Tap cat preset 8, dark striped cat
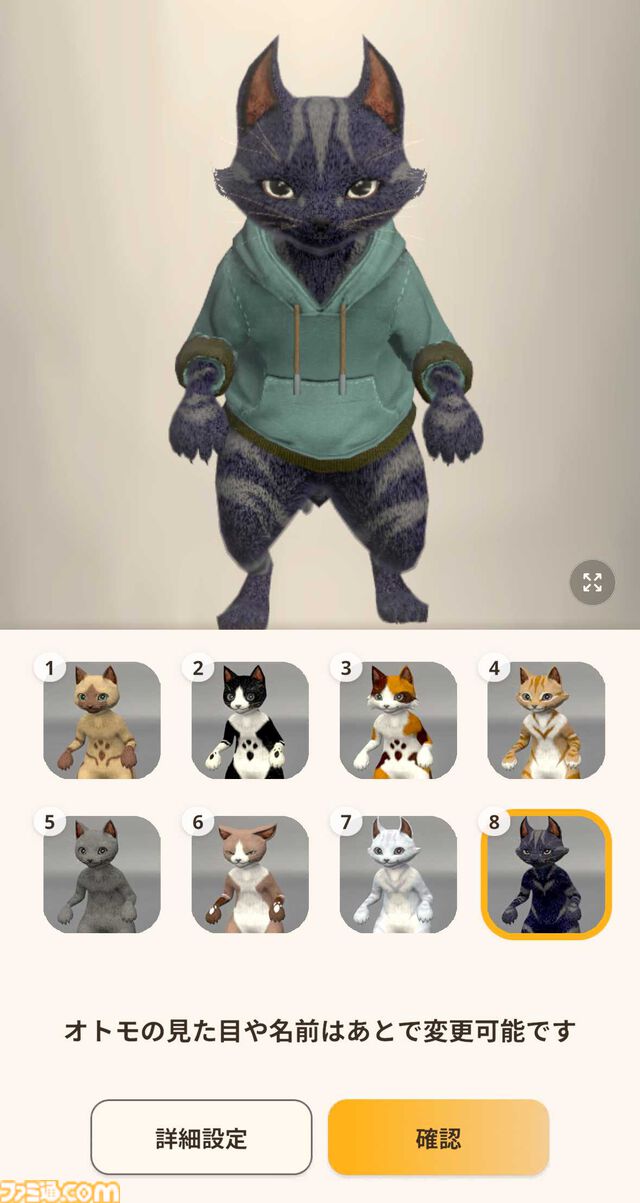This screenshot has height=1203, width=640. [x=546, y=875]
